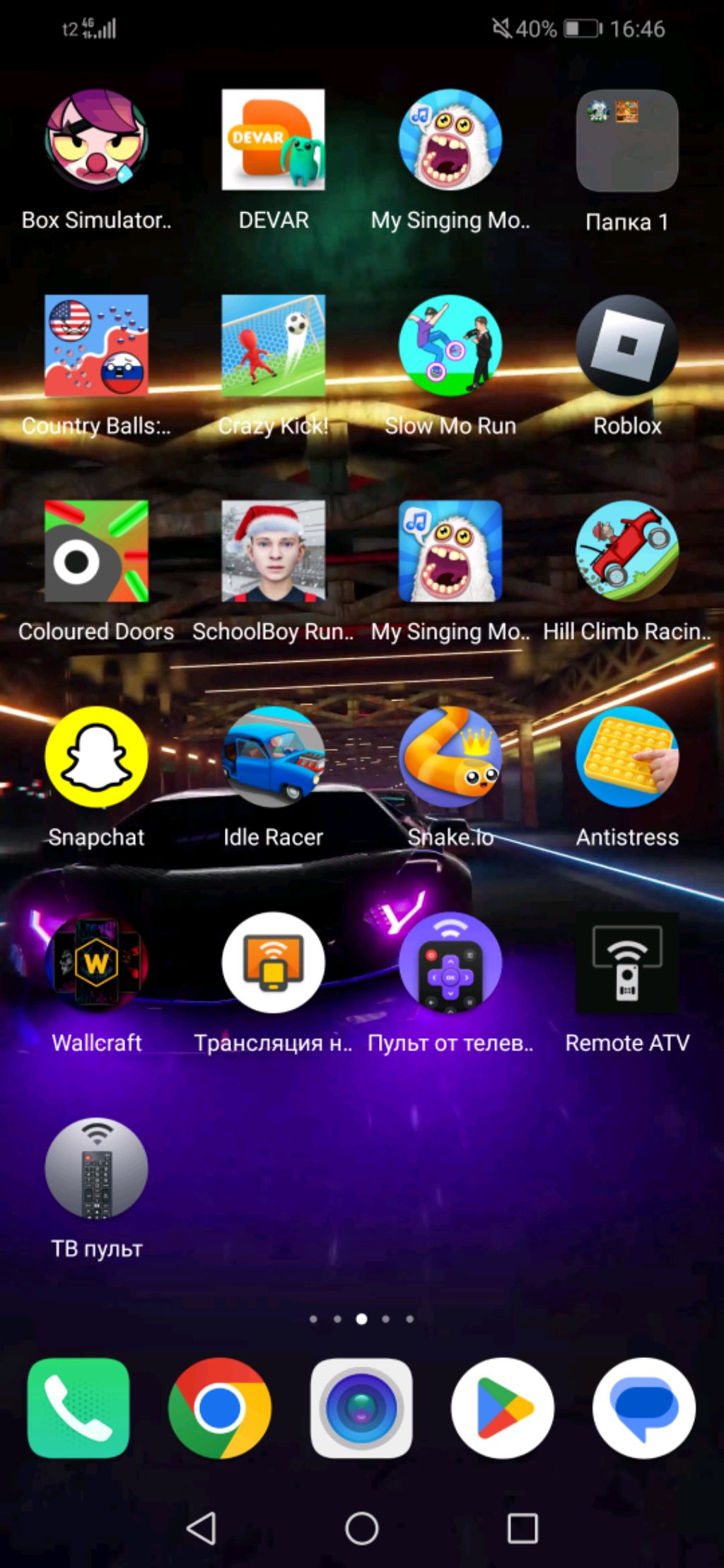Open the Box Simulator game
Viewport: 724px width, 1568px height.
96,139
